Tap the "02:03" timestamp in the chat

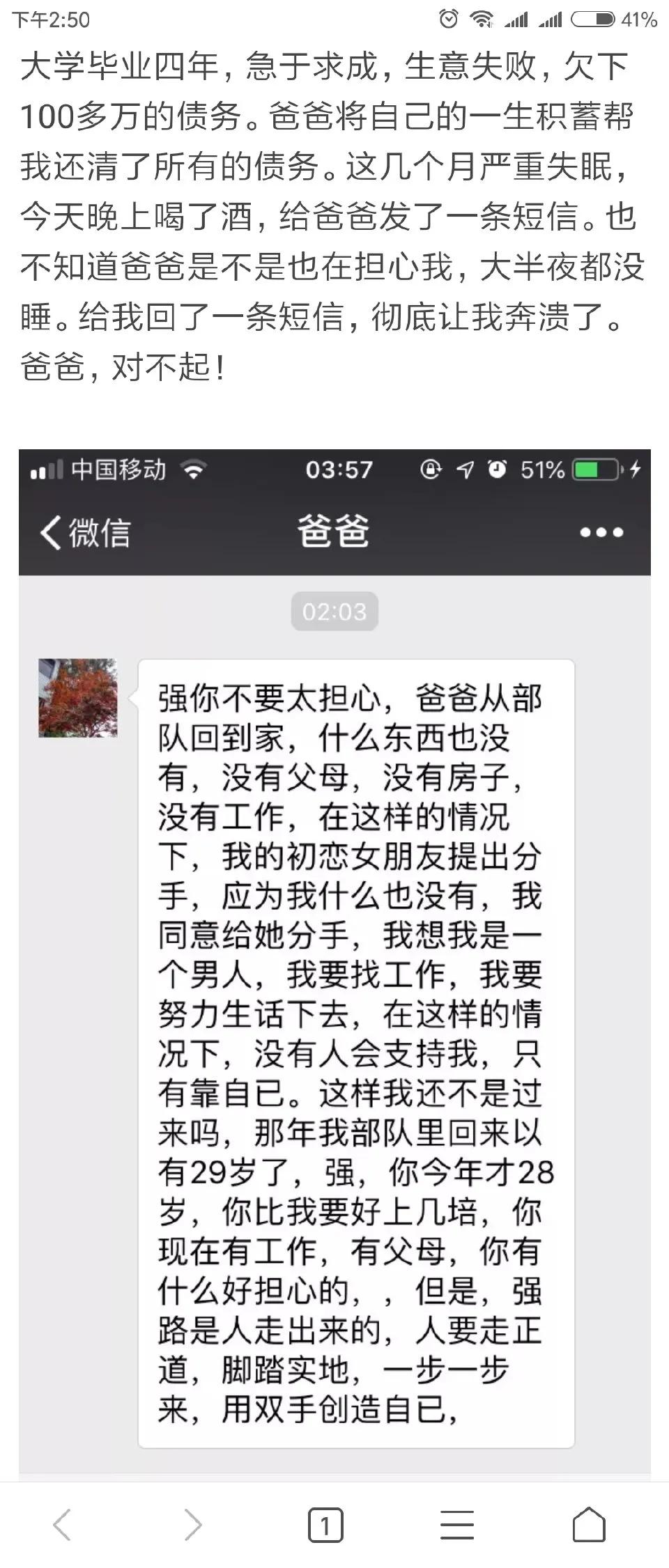point(334,611)
